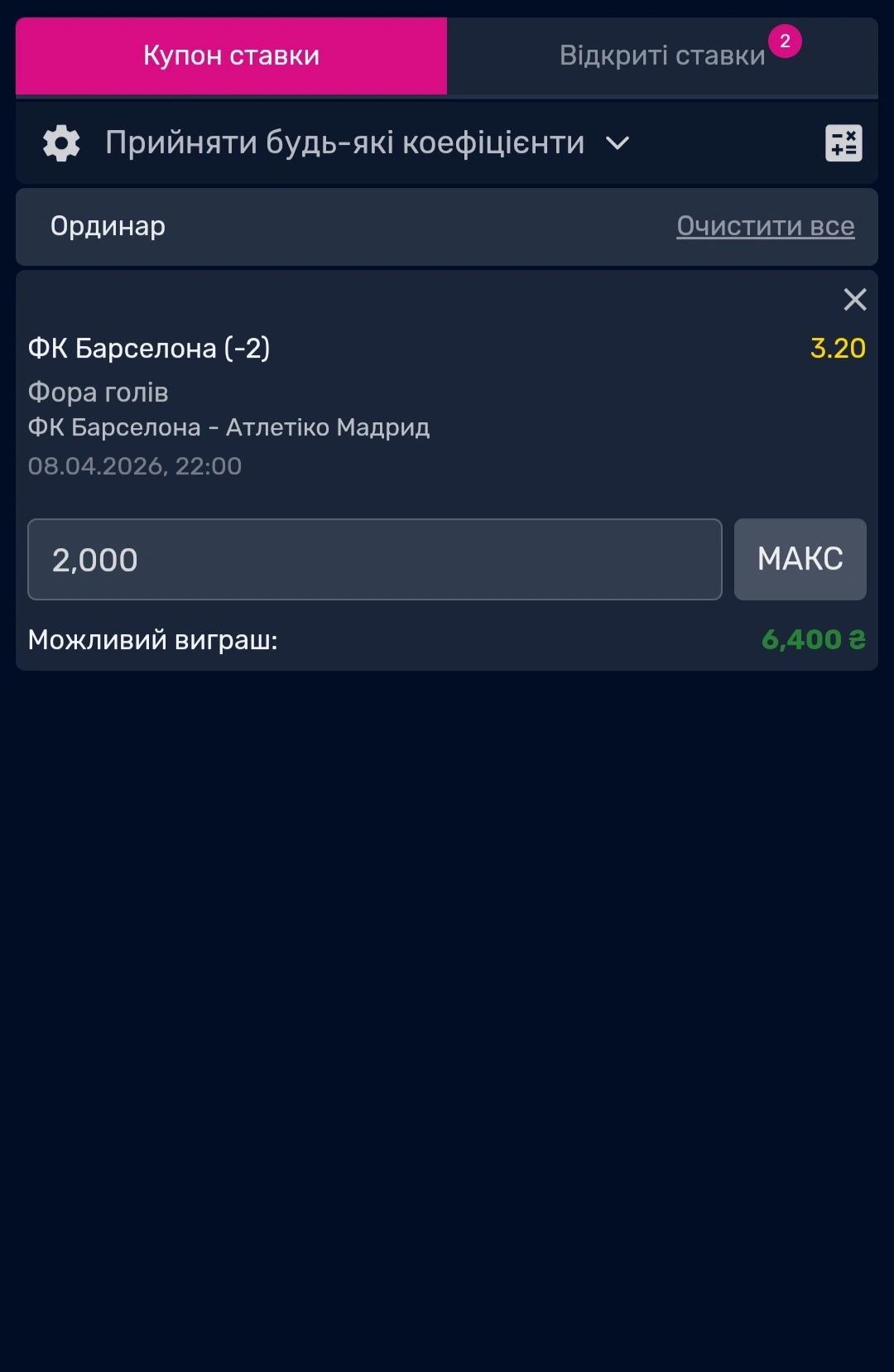The width and height of the screenshot is (894, 1372).
Task: Tap the Очистити все link
Action: 765,226
